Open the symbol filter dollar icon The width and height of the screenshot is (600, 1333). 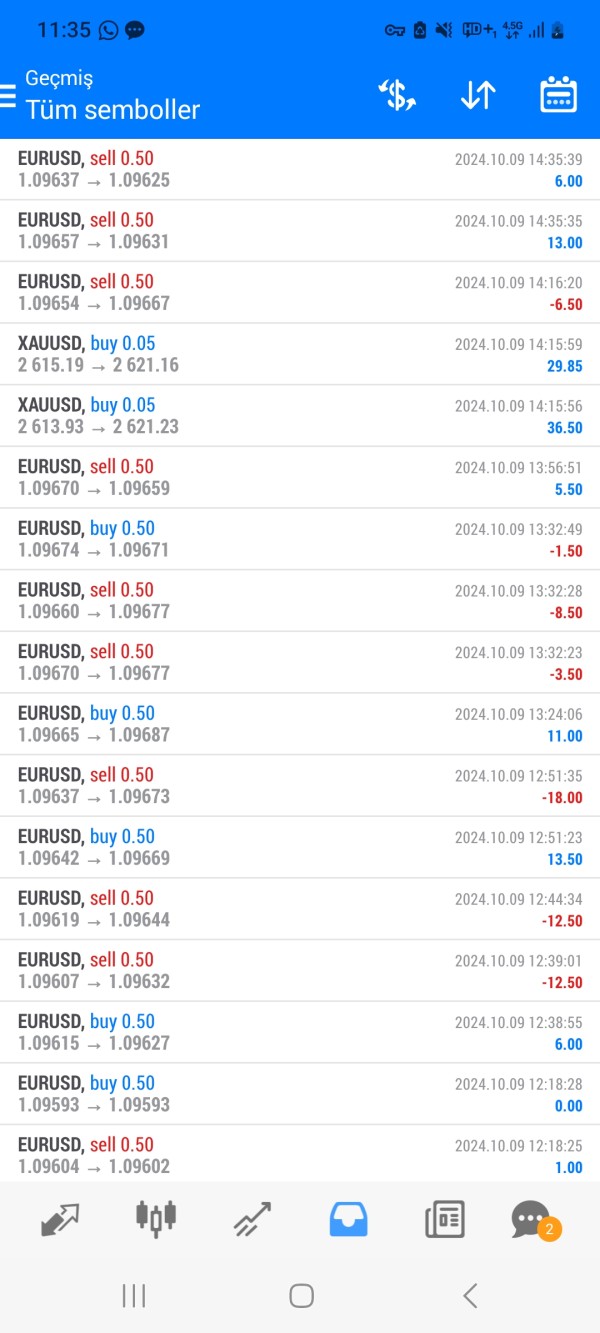point(397,95)
